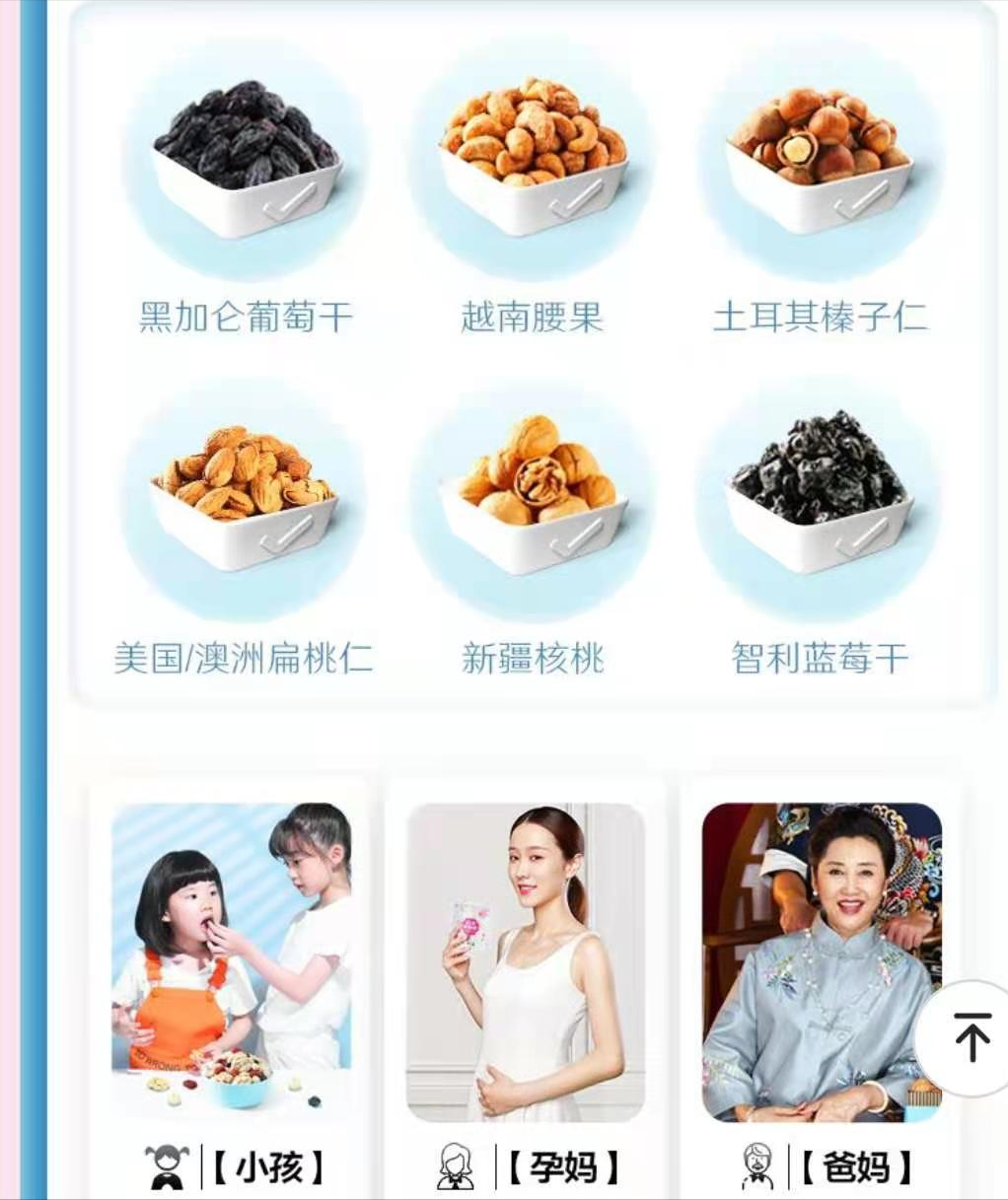The image size is (1008, 1200).
Task: Tap the back-to-top arrow button
Action: point(971,1037)
